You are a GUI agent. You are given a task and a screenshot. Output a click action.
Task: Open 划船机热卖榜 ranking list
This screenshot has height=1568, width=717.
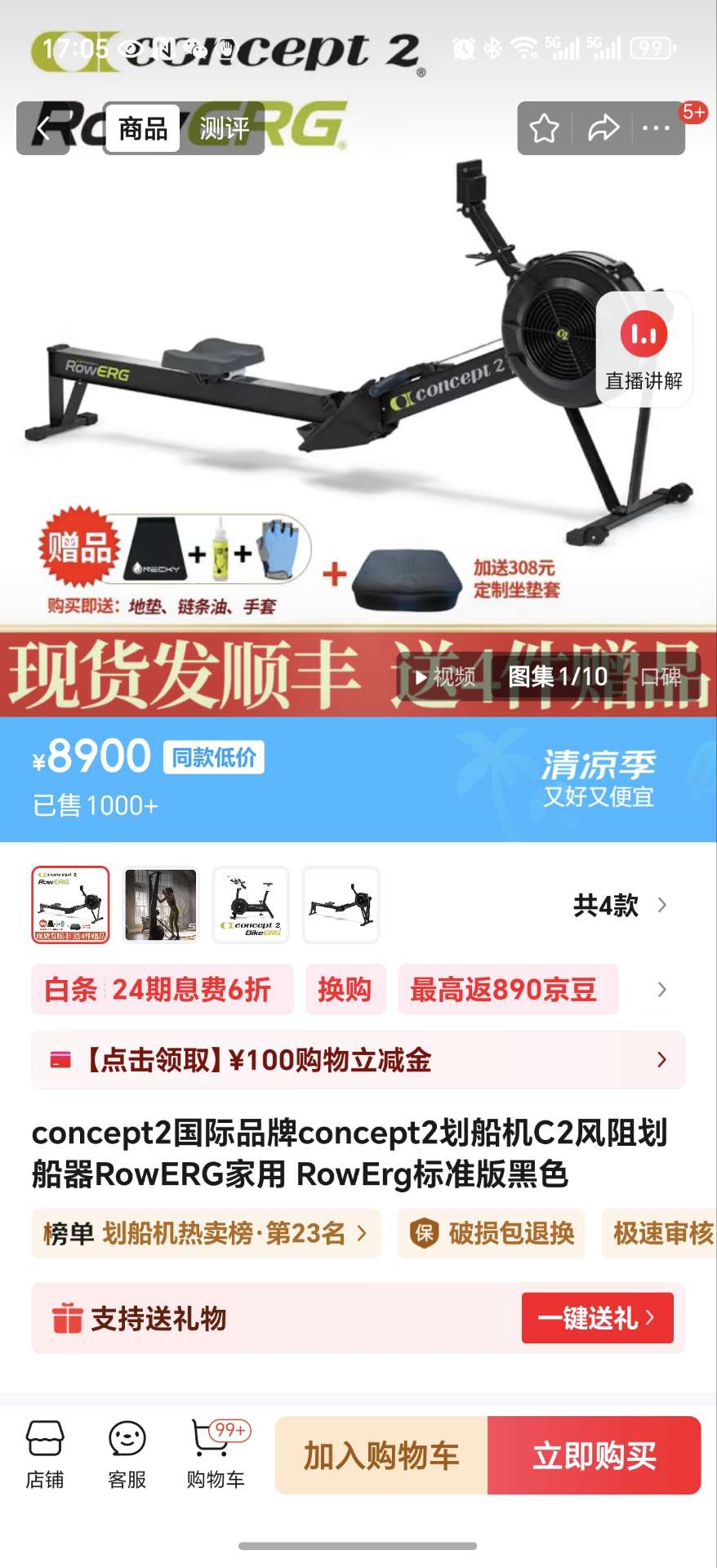pyautogui.click(x=206, y=1233)
